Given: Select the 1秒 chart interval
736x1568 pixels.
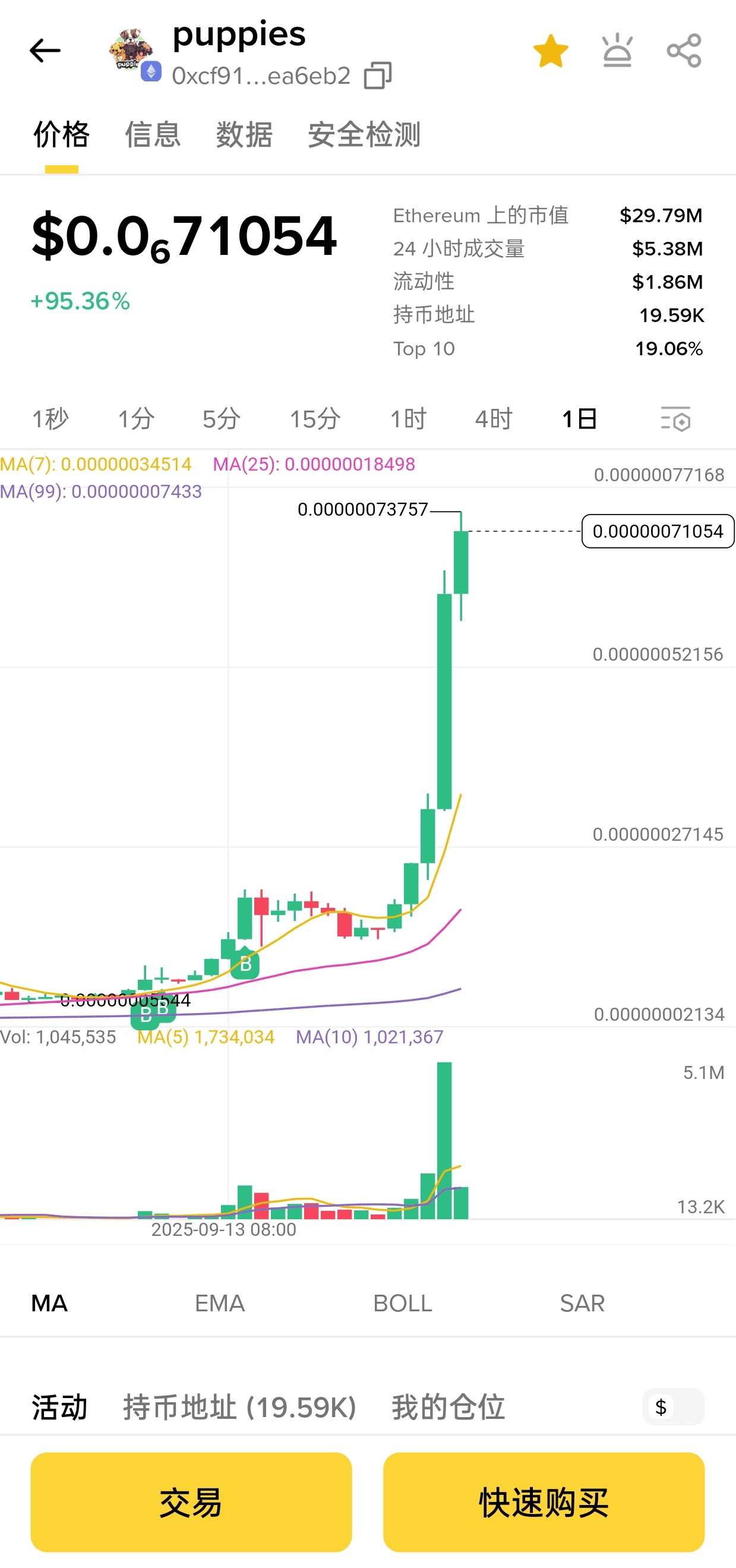Looking at the screenshot, I should coord(50,419).
